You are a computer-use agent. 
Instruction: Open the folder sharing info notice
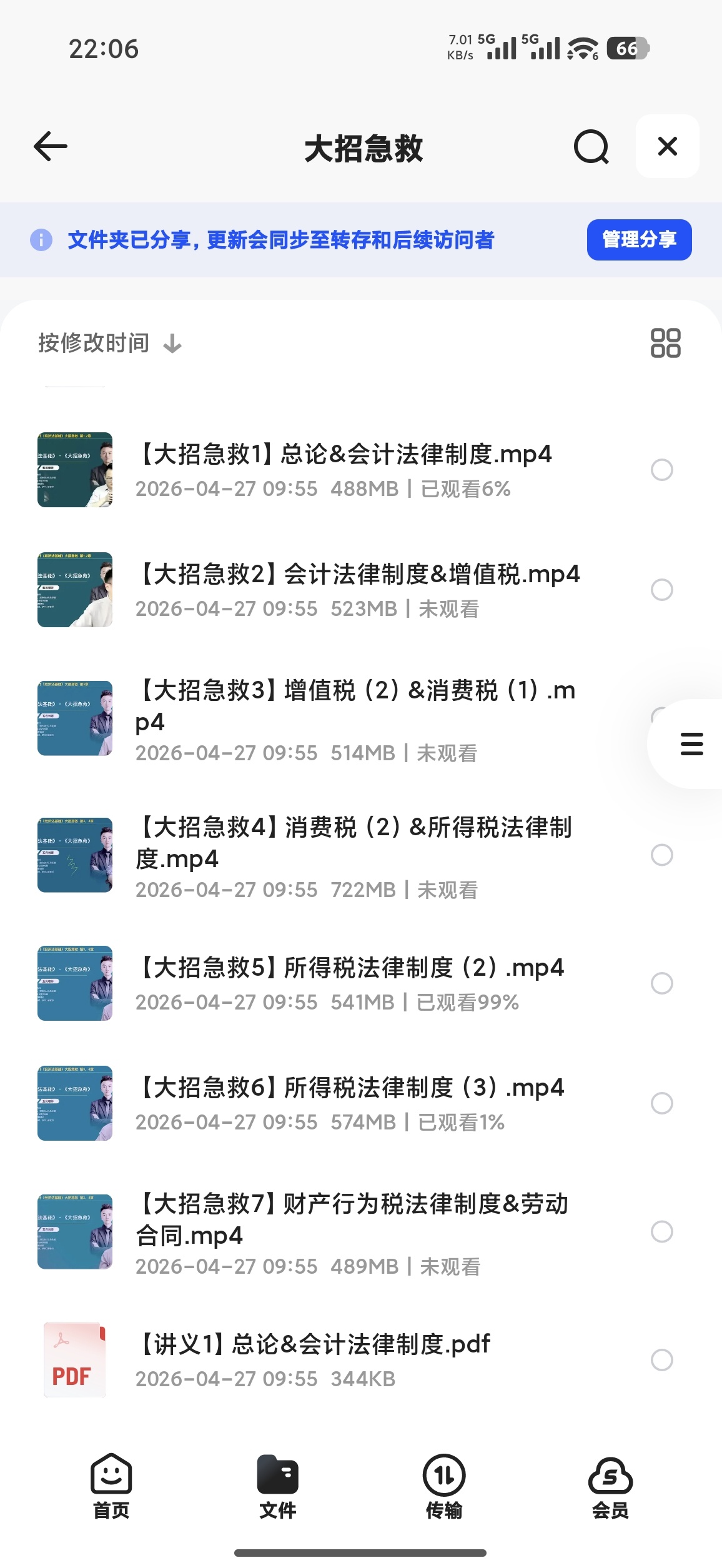[x=41, y=240]
